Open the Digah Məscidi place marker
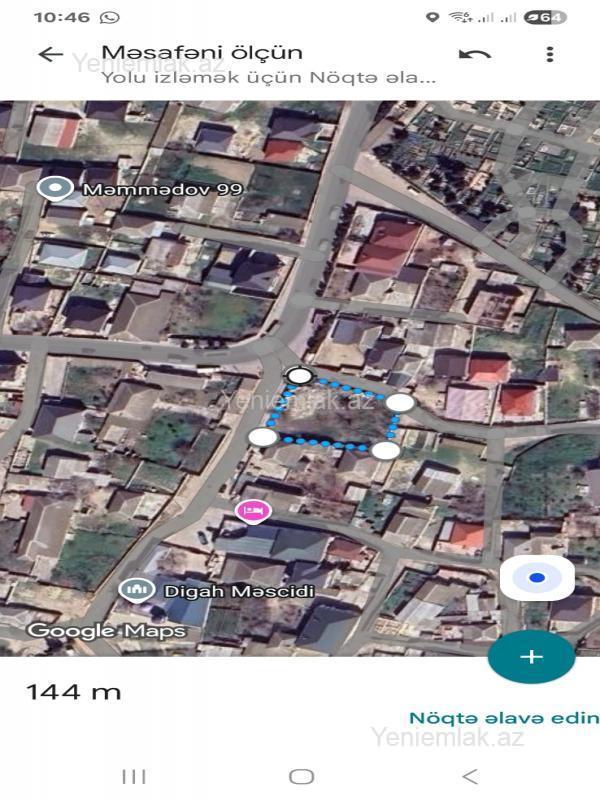Viewport: 600px width, 800px height. (x=135, y=590)
